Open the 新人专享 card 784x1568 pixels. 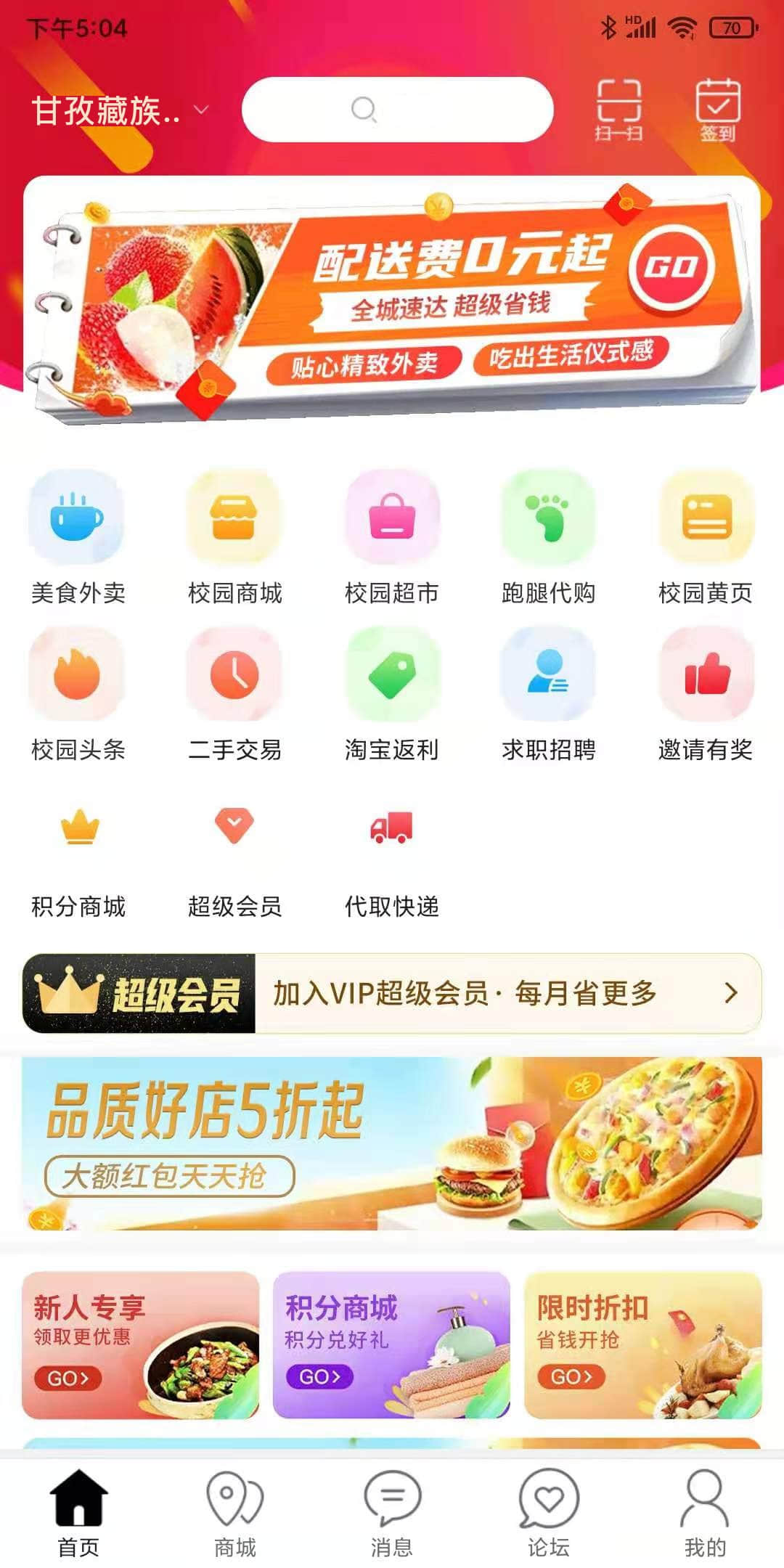pos(141,1344)
